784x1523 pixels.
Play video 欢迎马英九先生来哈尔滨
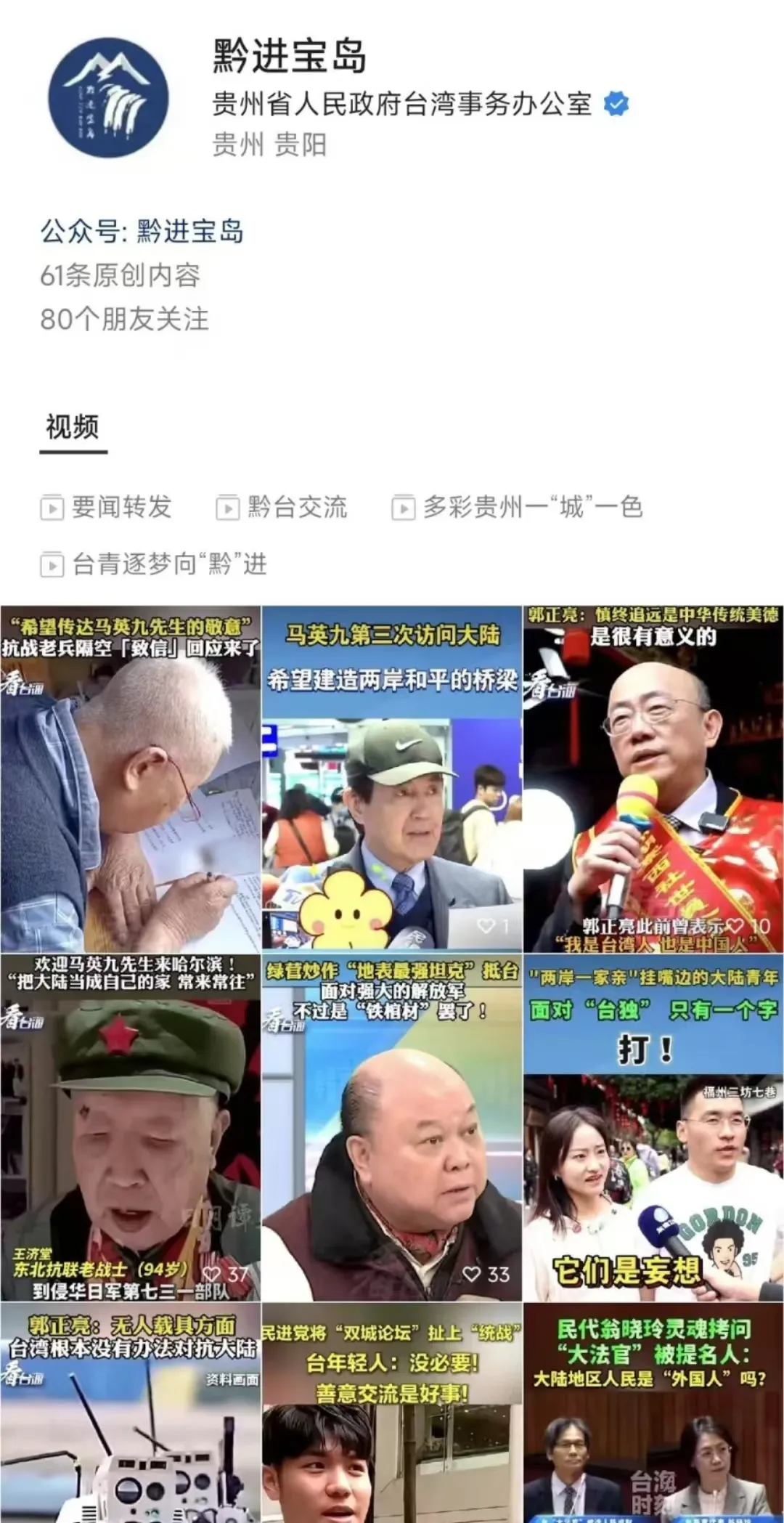[x=131, y=1128]
